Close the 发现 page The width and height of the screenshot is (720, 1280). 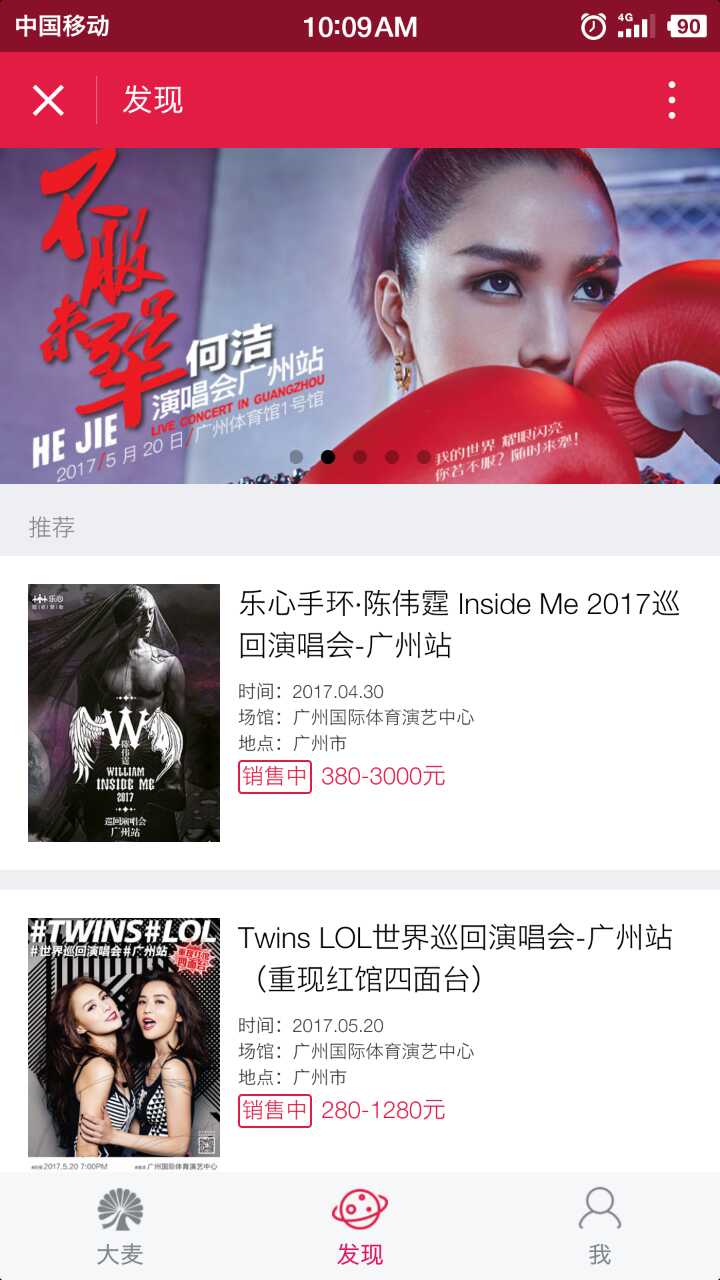[x=48, y=100]
